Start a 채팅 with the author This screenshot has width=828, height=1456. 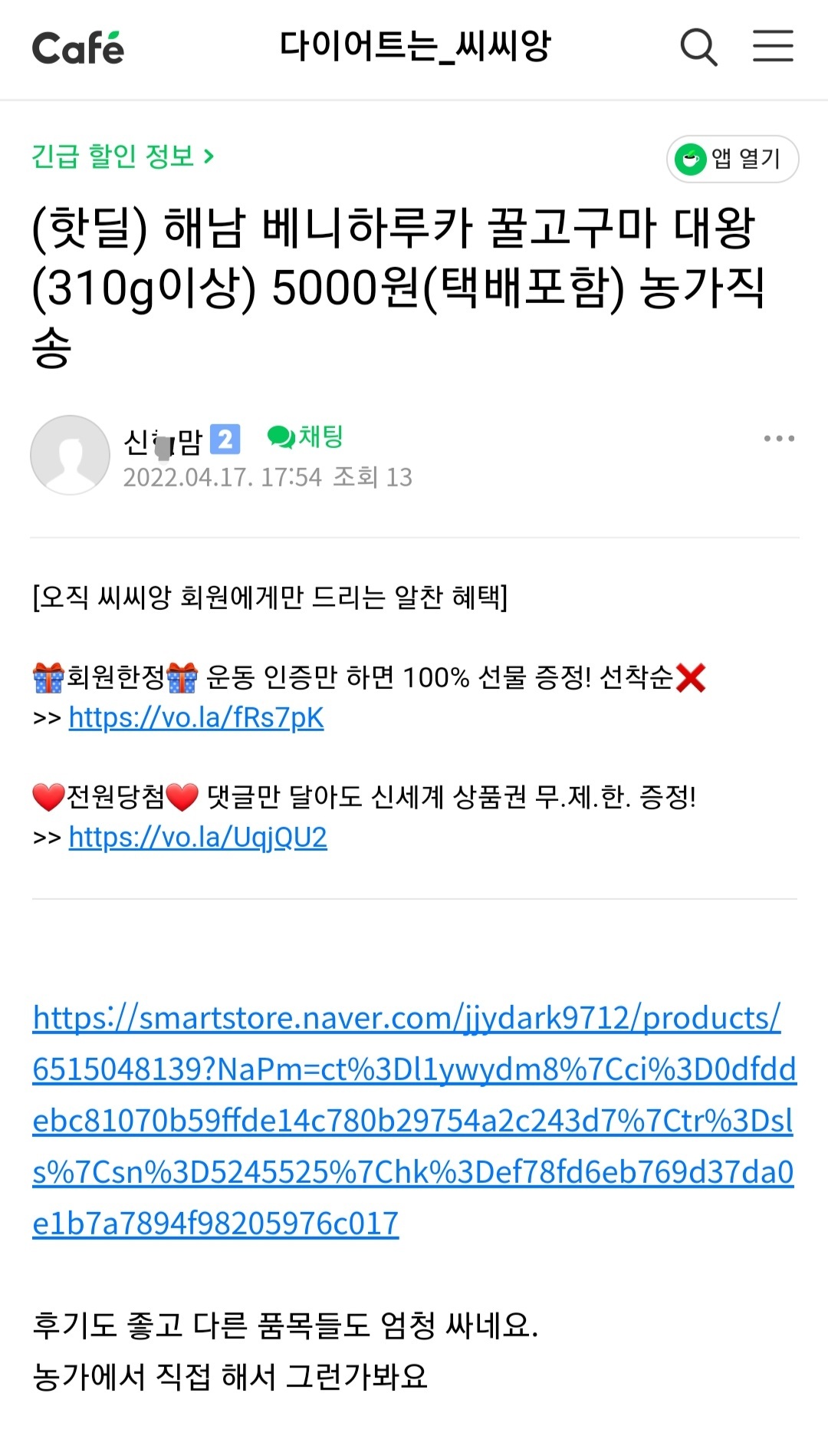pyautogui.click(x=305, y=437)
